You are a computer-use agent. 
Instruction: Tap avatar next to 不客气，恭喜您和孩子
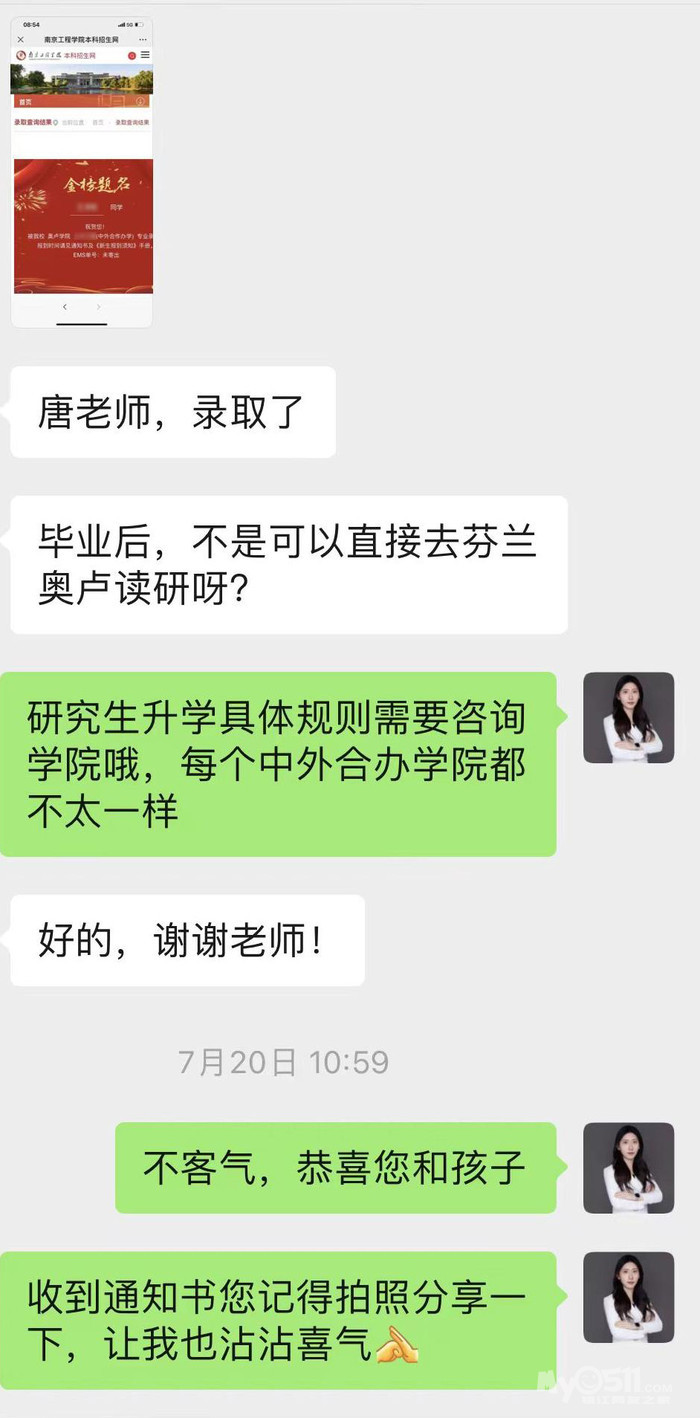628,1167
